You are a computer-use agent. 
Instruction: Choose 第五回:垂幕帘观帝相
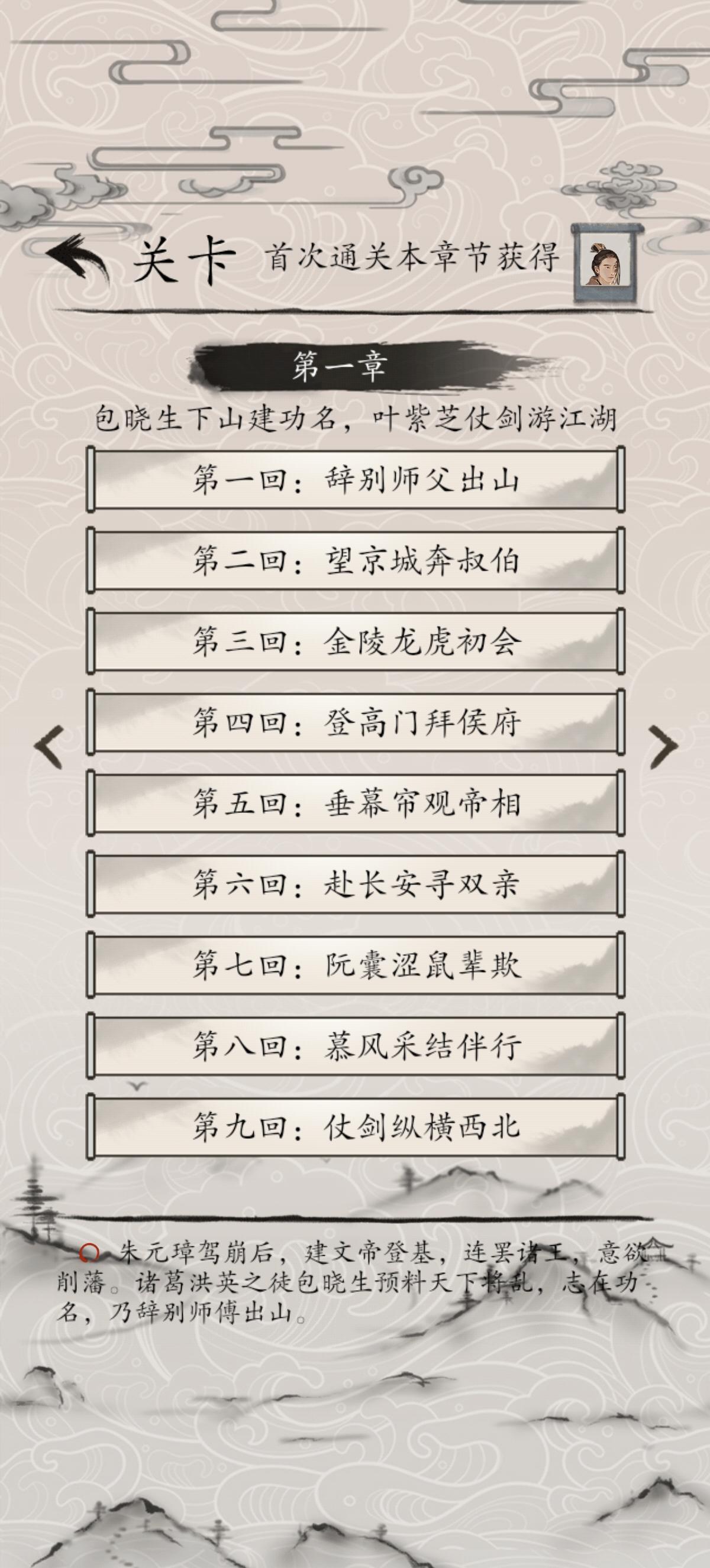point(356,804)
